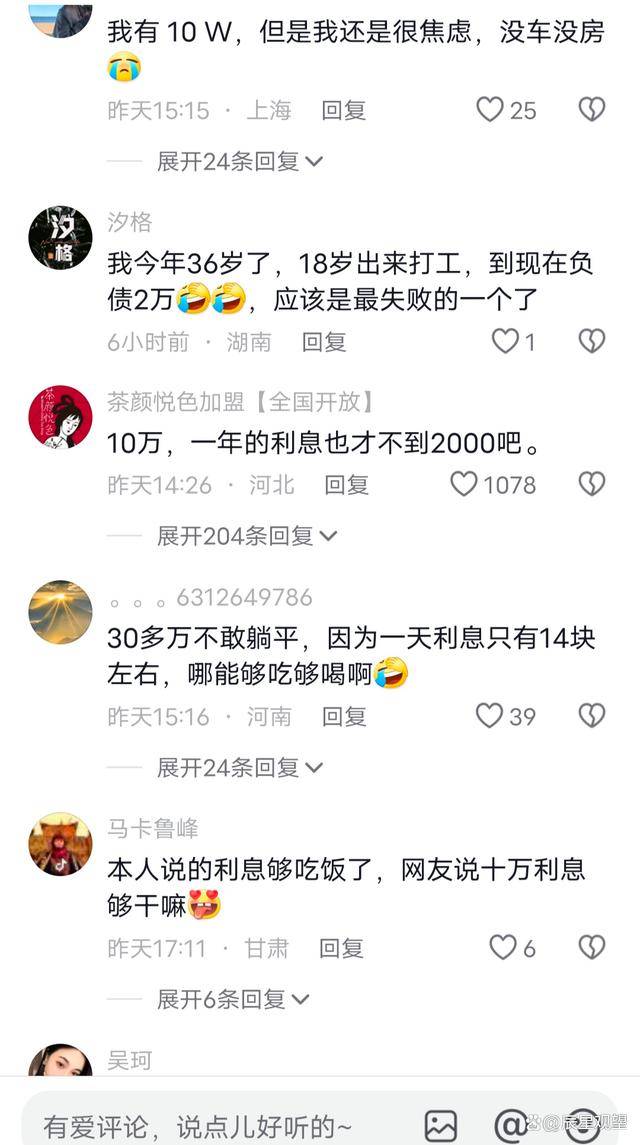
Task: Dislike 马卡鲁峰's comment
Action: click(592, 947)
